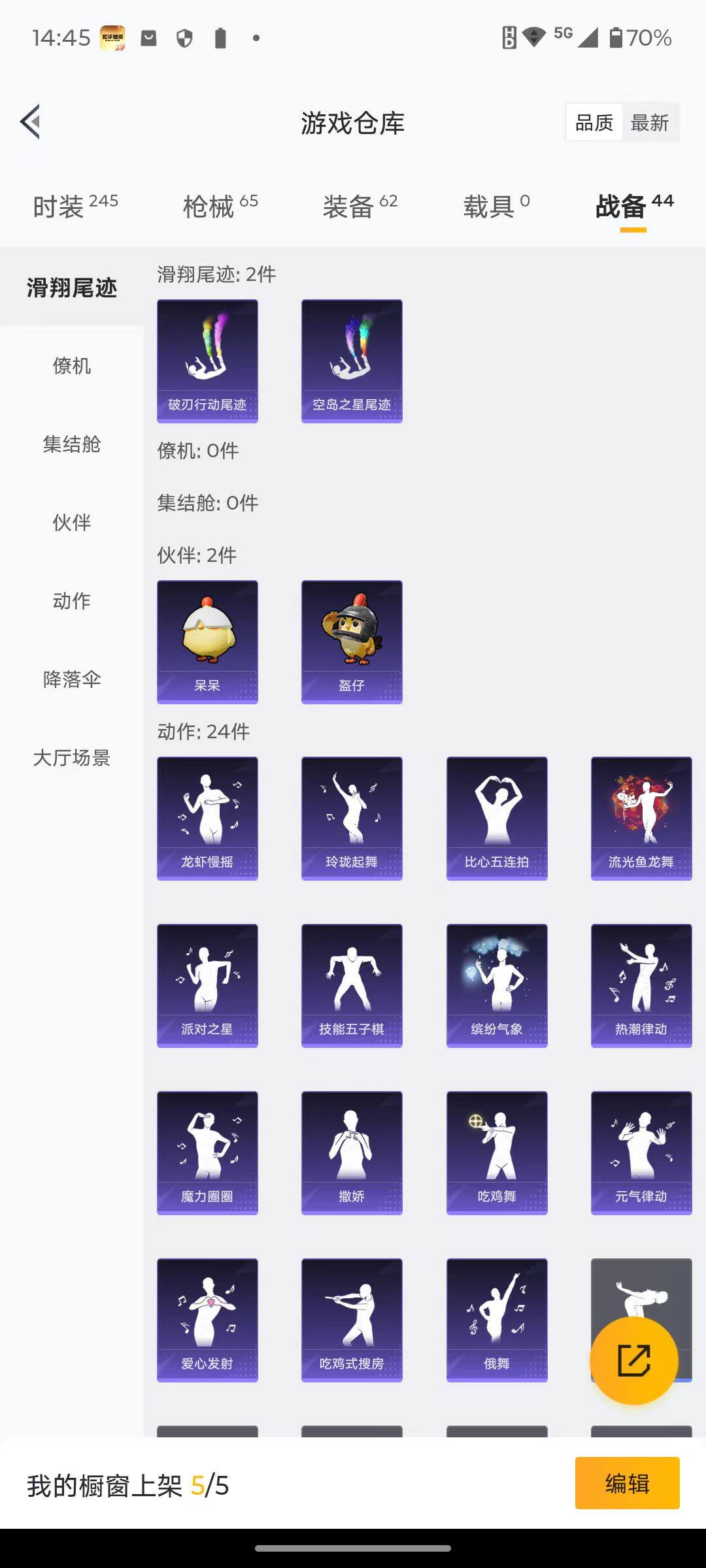Switch sorting to 品质

(593, 122)
